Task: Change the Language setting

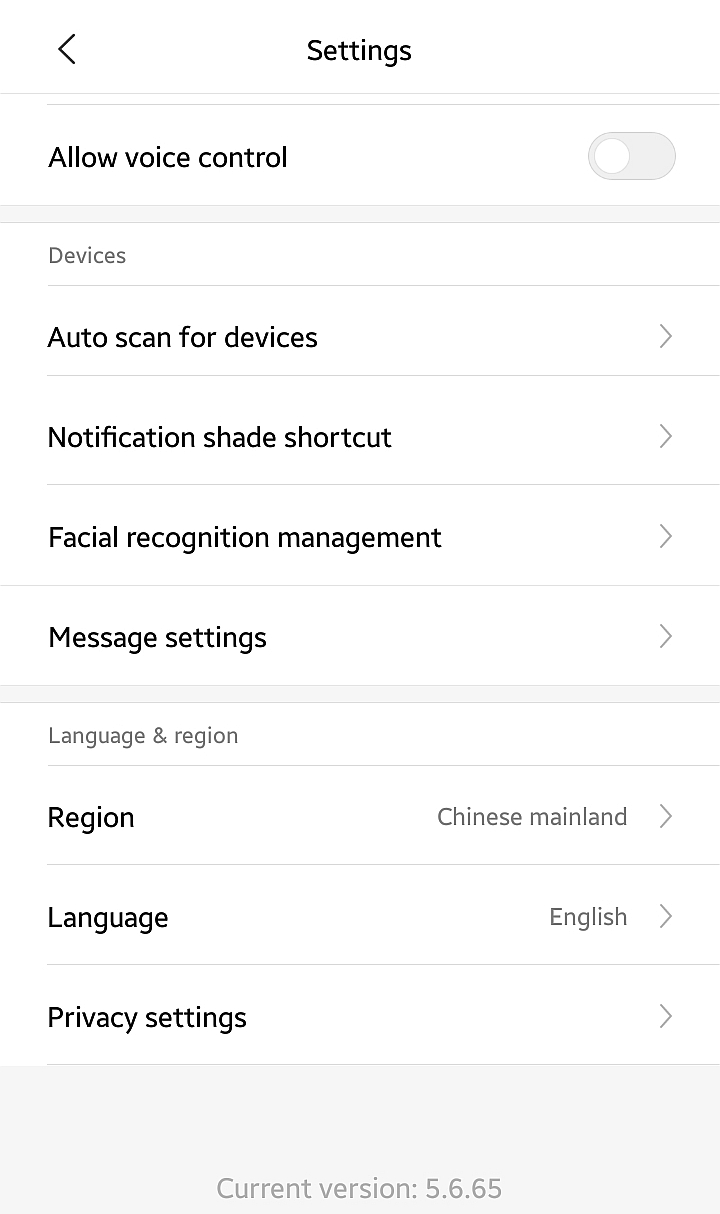Action: (360, 917)
